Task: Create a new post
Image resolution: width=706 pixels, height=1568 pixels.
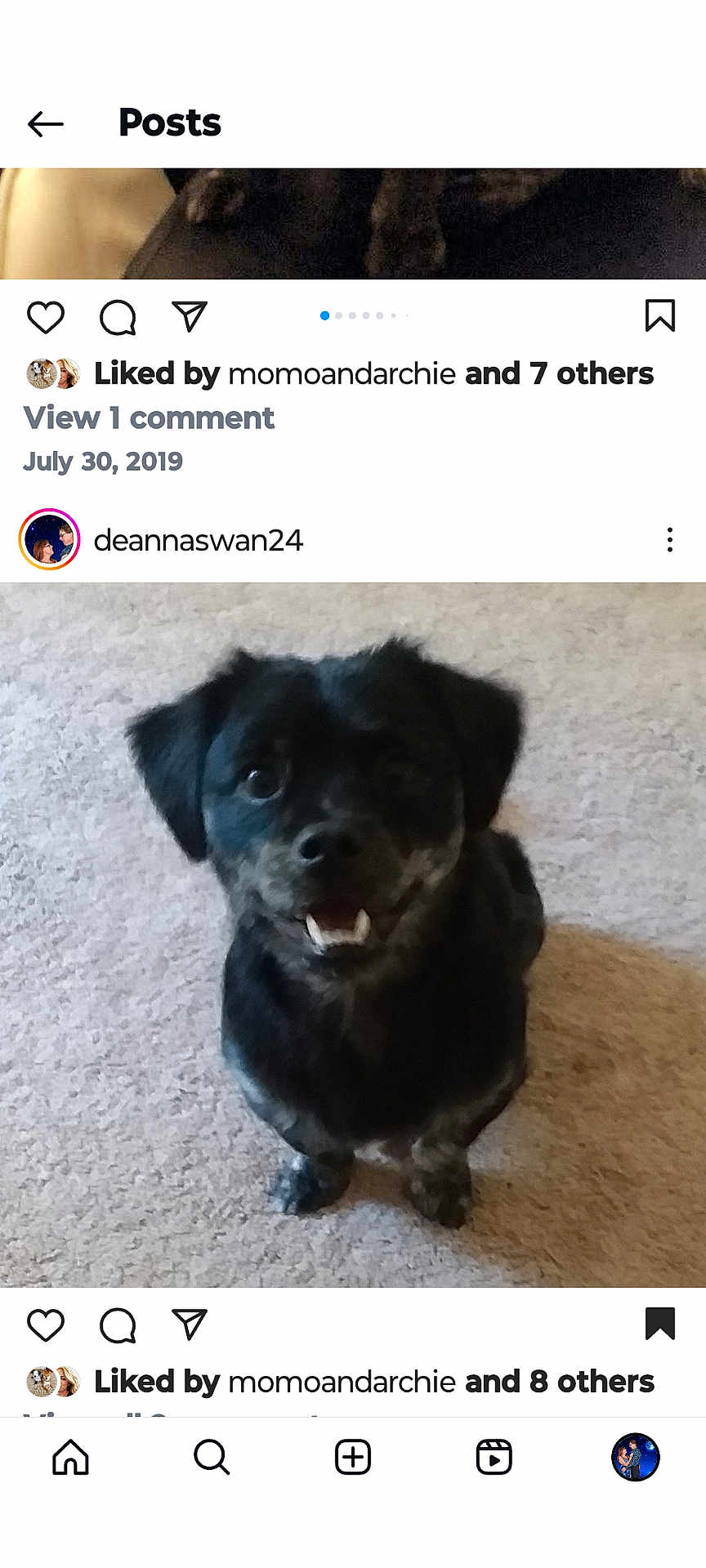Action: coord(353,1457)
